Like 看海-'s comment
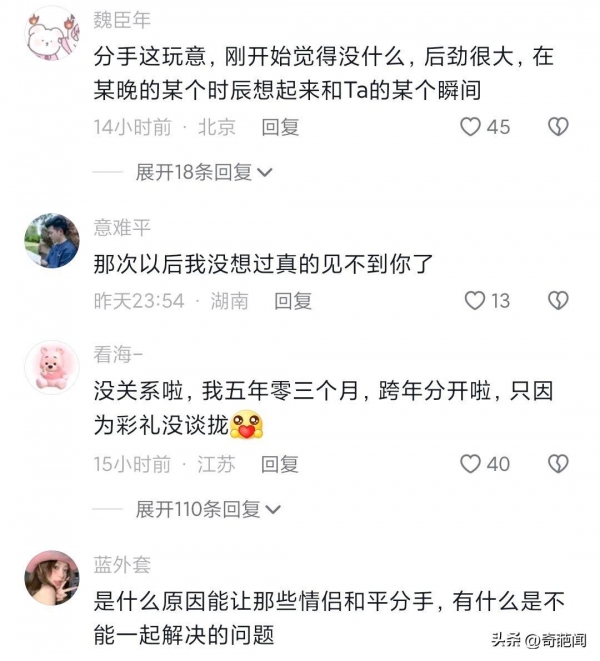The height and width of the screenshot is (661, 600). [472, 463]
